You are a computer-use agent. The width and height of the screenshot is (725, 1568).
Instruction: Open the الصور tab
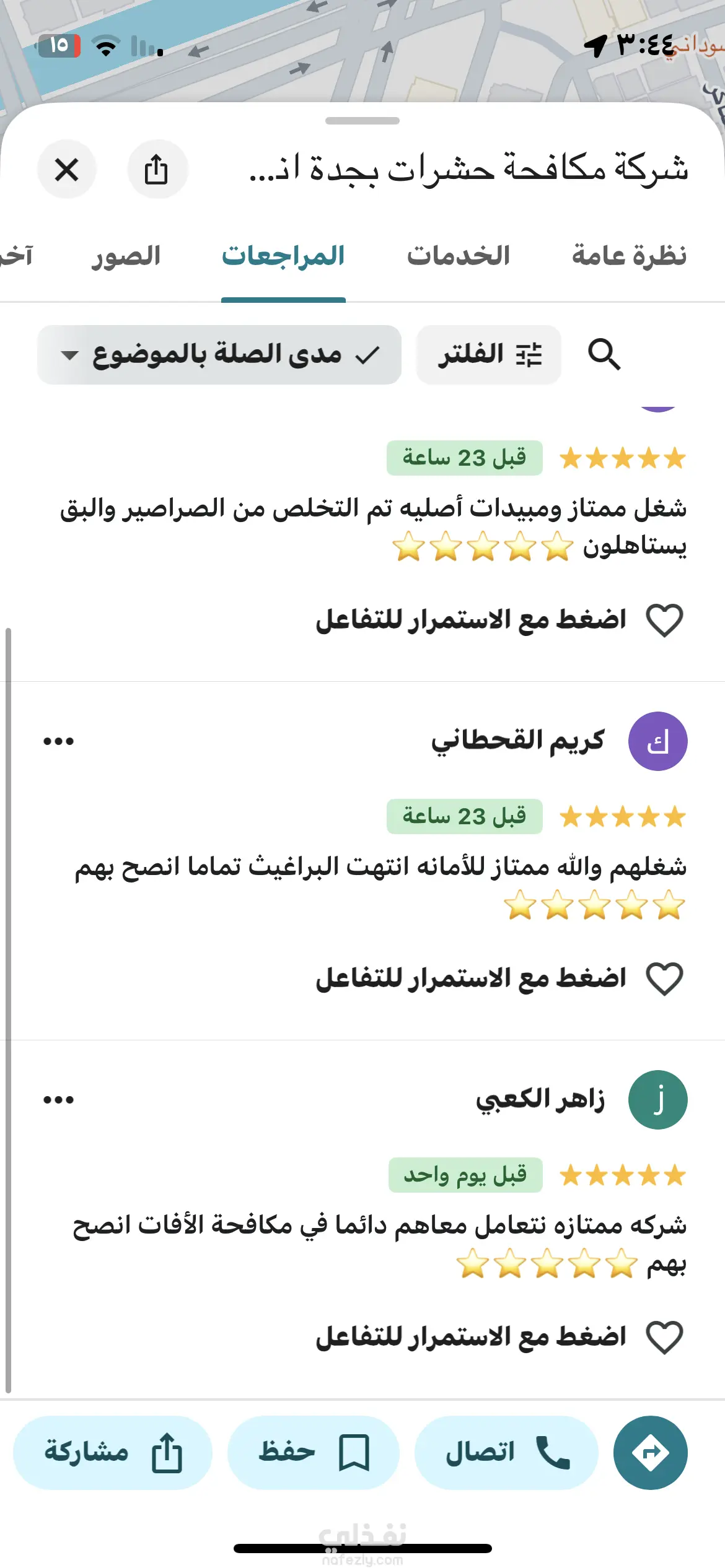click(126, 256)
